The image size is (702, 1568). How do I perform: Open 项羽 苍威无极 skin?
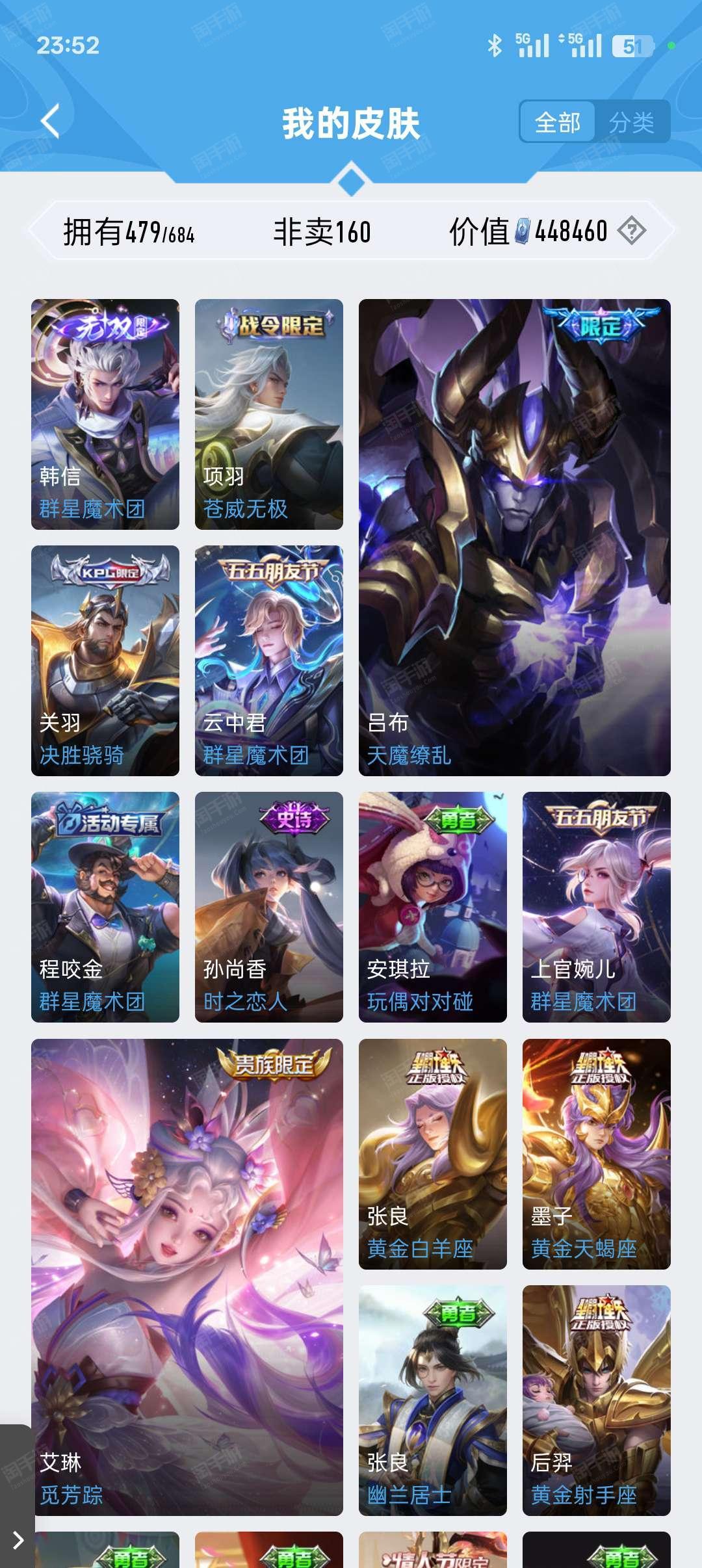(x=269, y=414)
